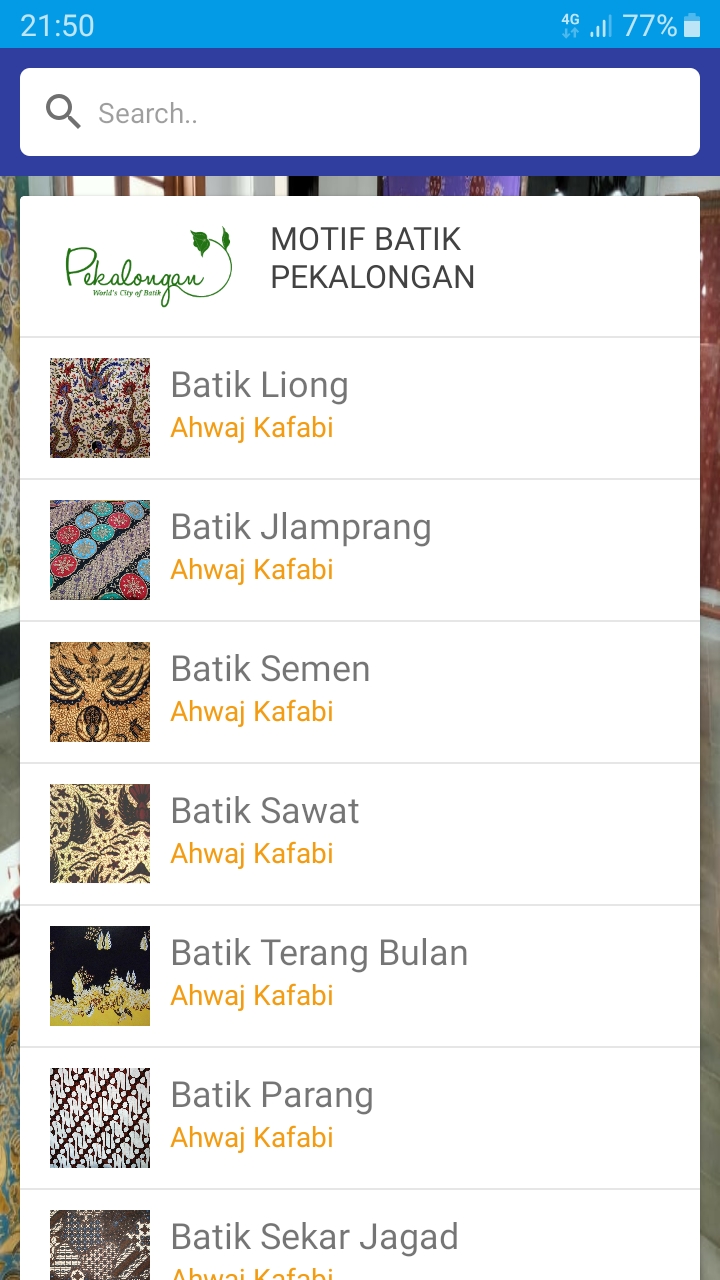Screen dimensions: 720x1280
Task: Open Ahwaj Kafabi link under Batik Liong
Action: [x=251, y=426]
